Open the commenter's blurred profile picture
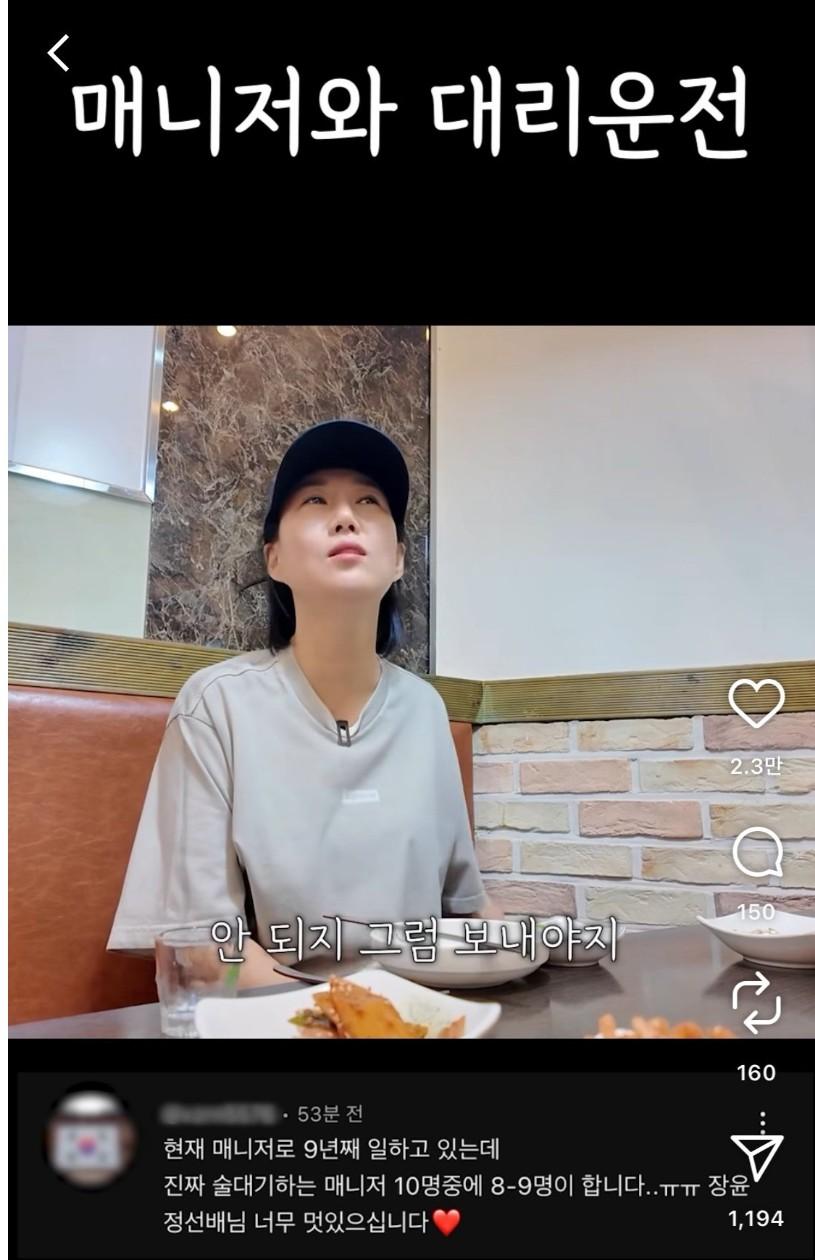Screen dimensions: 815x1260 coord(93,1140)
